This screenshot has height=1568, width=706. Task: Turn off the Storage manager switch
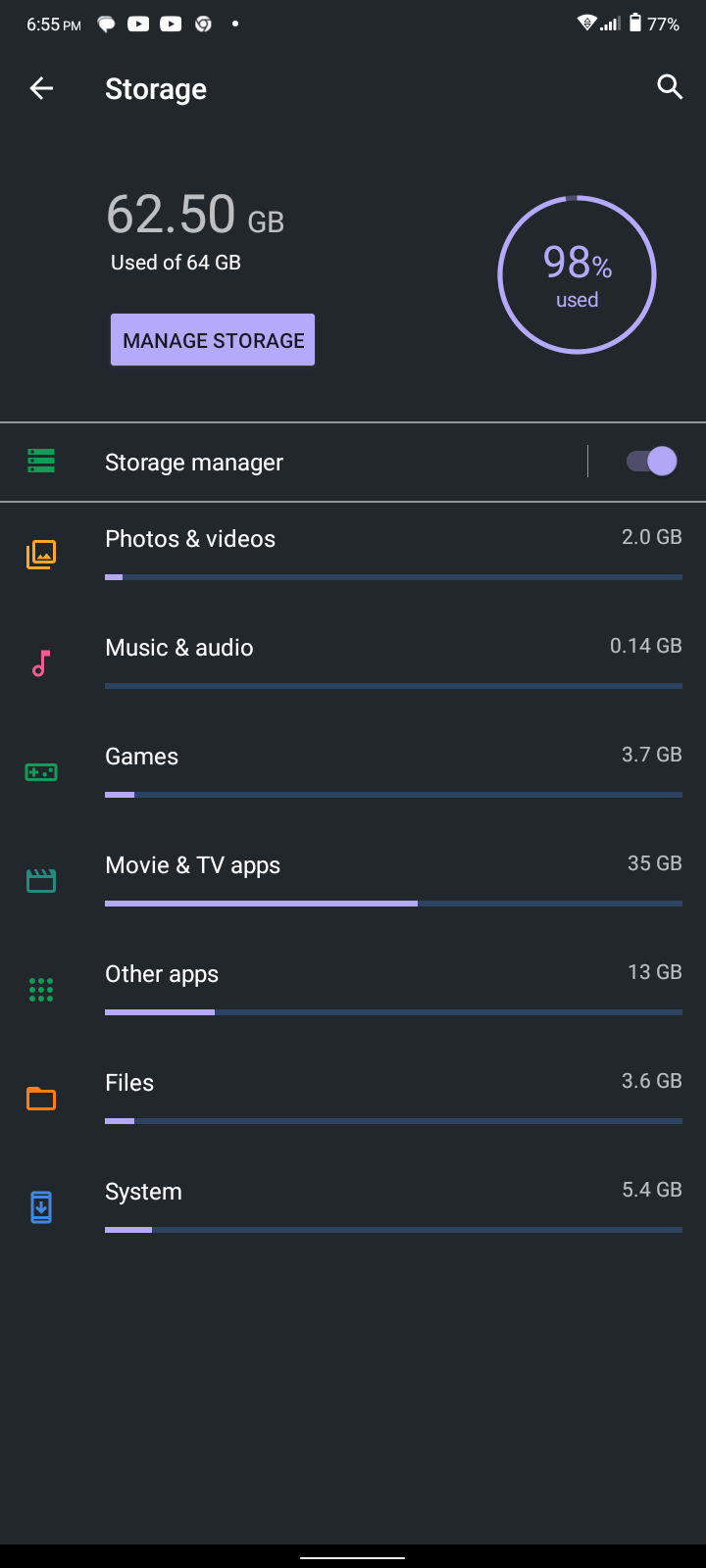pos(651,462)
